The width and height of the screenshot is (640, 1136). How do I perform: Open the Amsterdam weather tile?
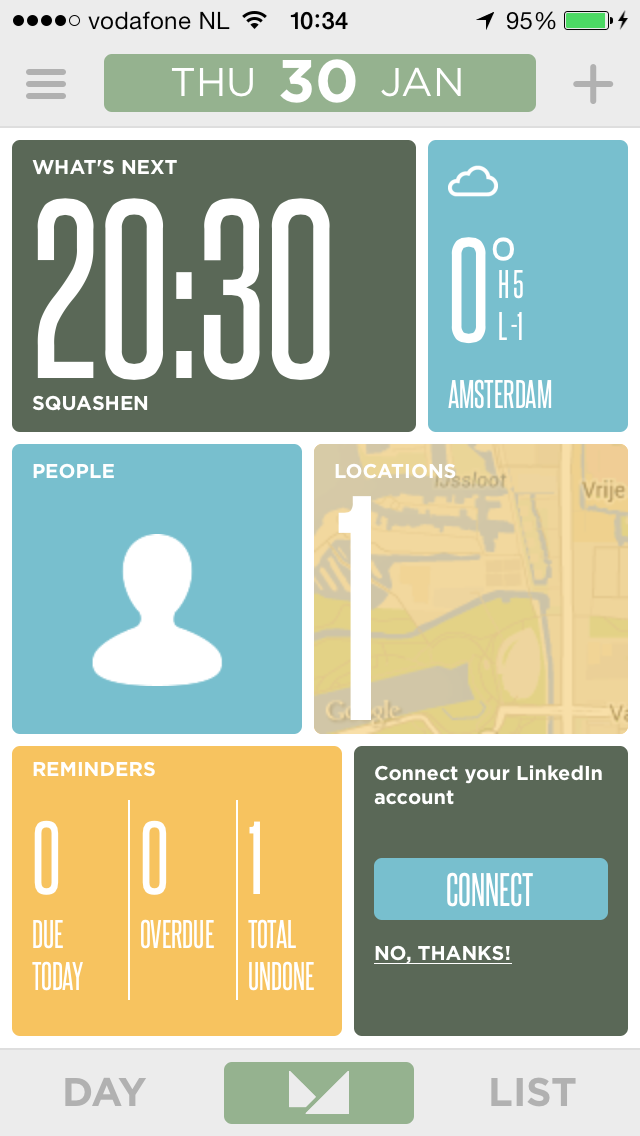click(528, 285)
